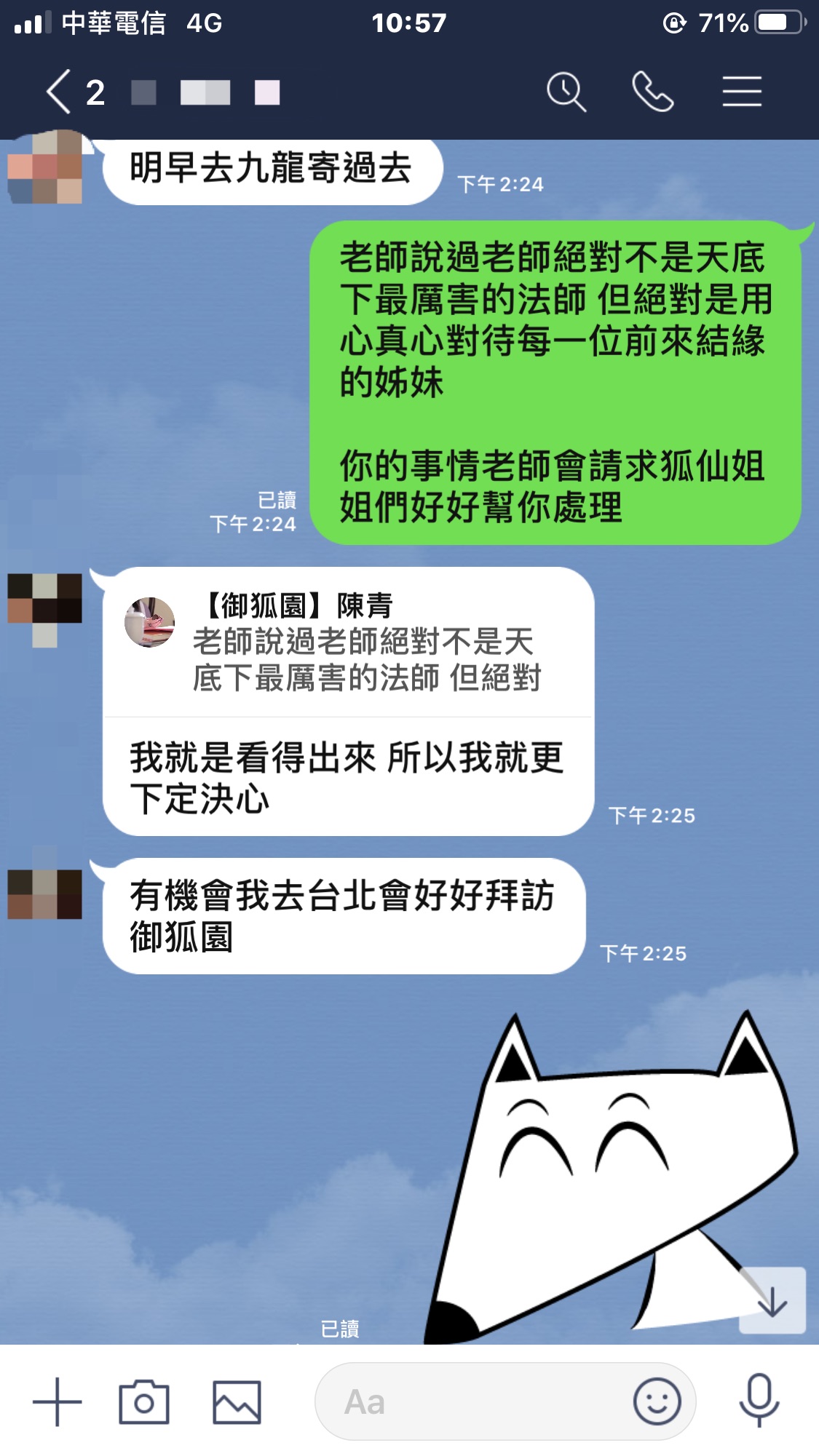
Task: Jump to the latest message arrow
Action: point(772,1301)
